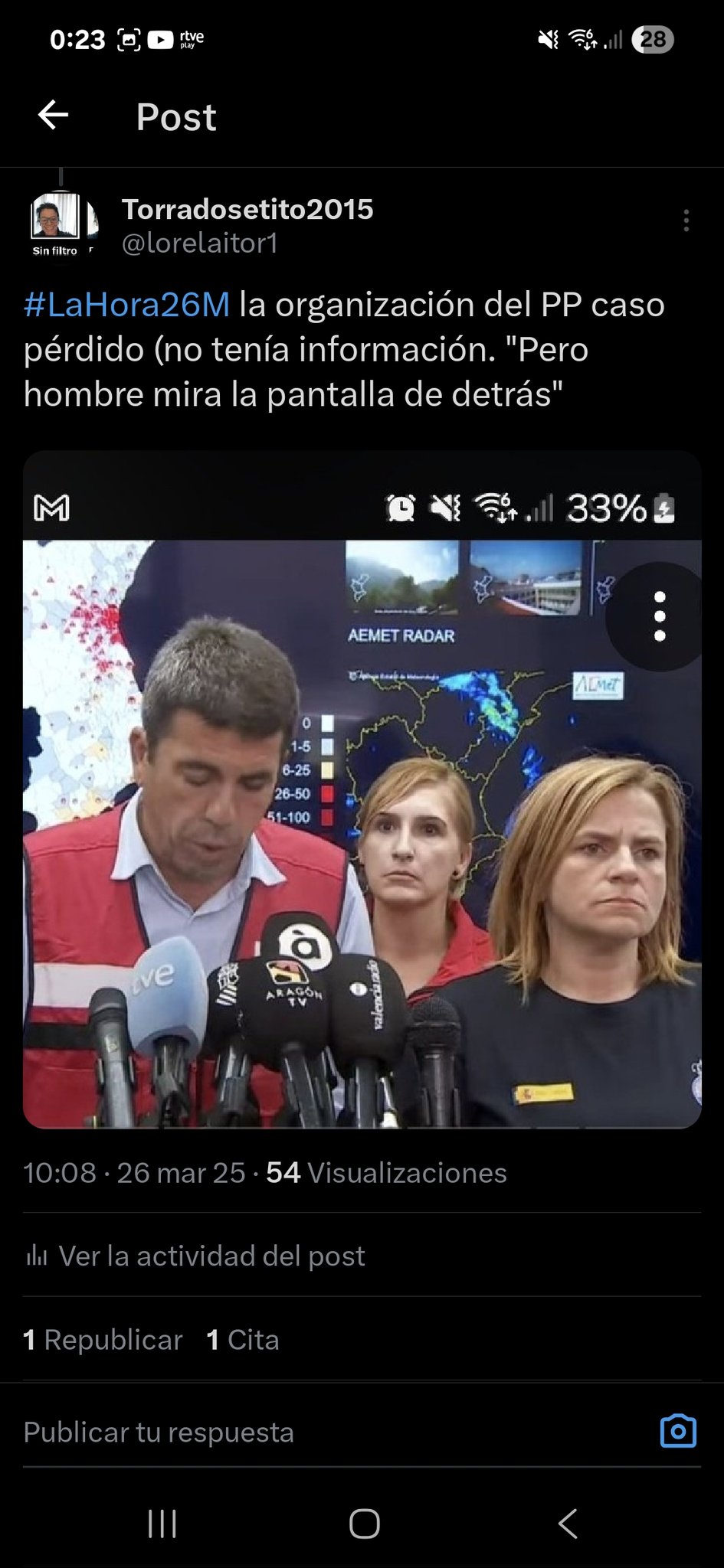Open the @lorelaitor1 profile handle
The image size is (724, 1568).
click(x=200, y=243)
